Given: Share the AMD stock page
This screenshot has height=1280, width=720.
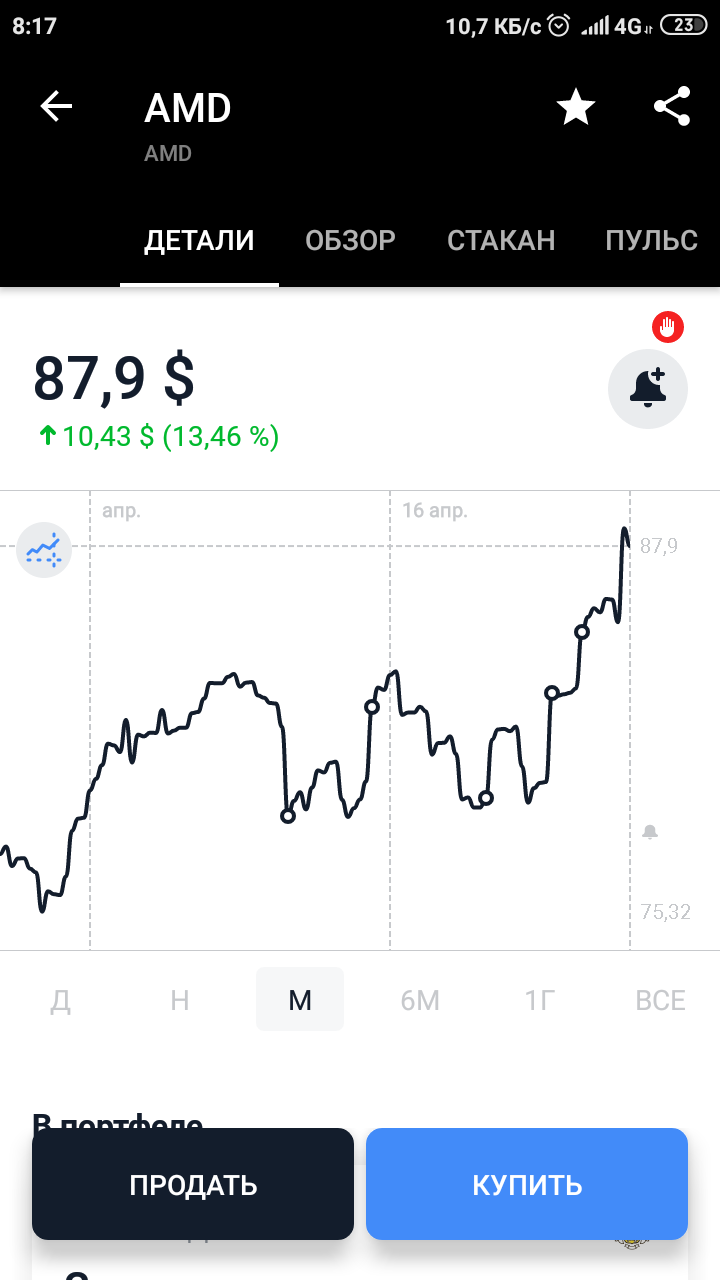Looking at the screenshot, I should tap(672, 106).
